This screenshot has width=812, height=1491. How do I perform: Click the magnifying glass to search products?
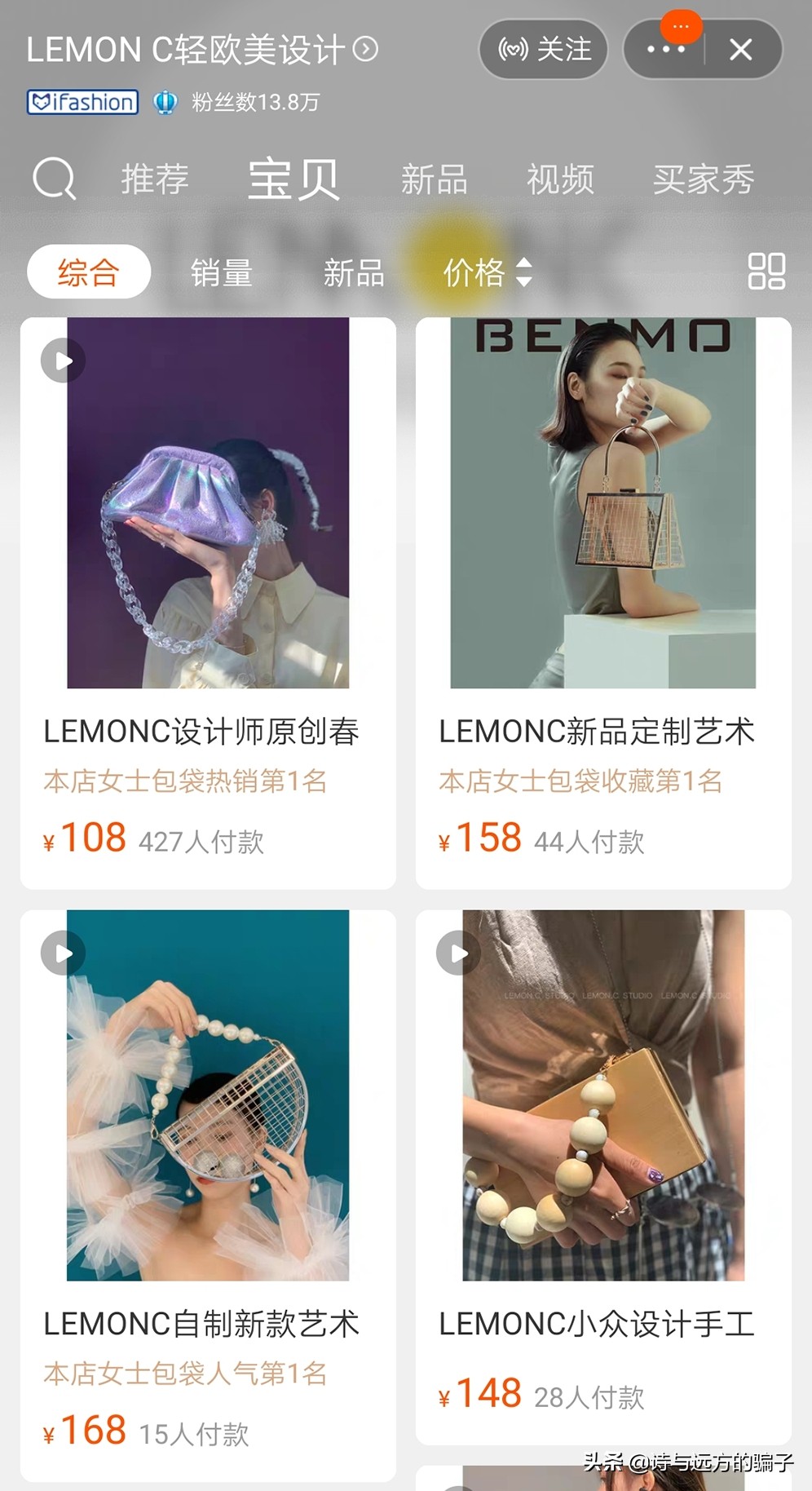click(x=52, y=179)
